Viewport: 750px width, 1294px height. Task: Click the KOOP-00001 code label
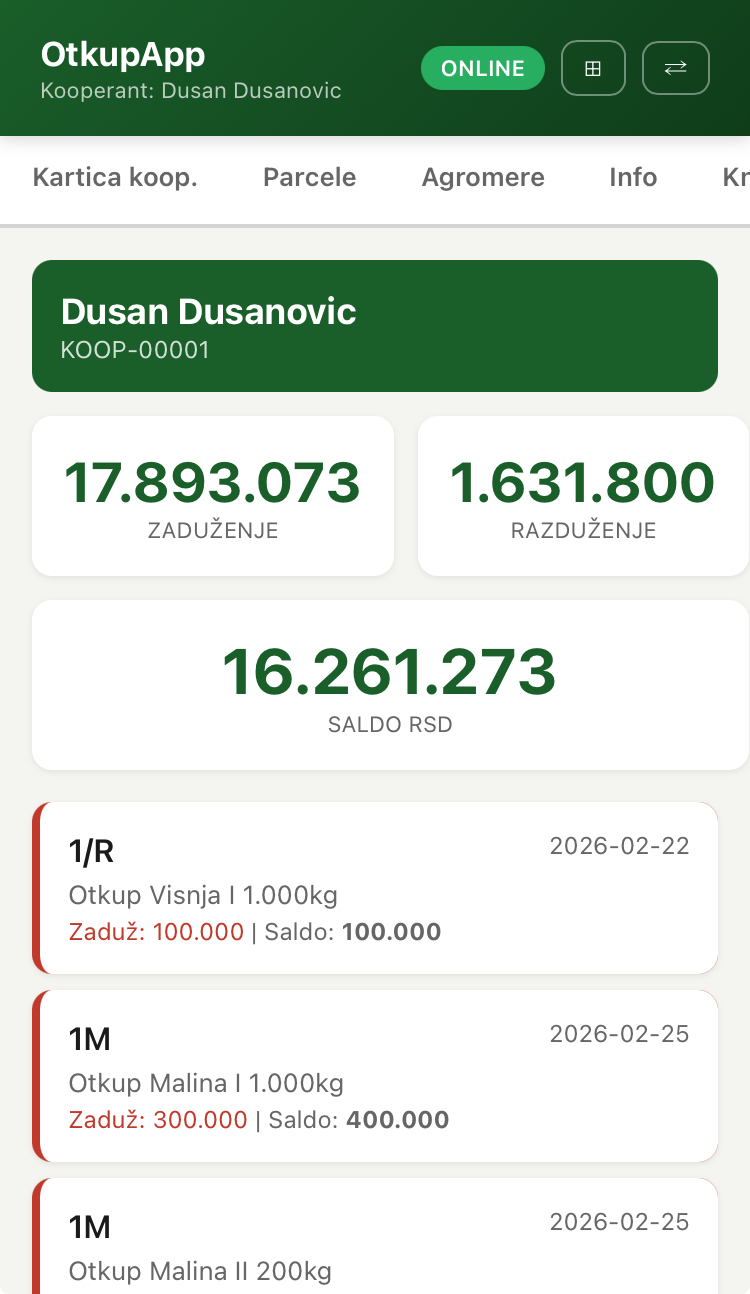(x=136, y=350)
